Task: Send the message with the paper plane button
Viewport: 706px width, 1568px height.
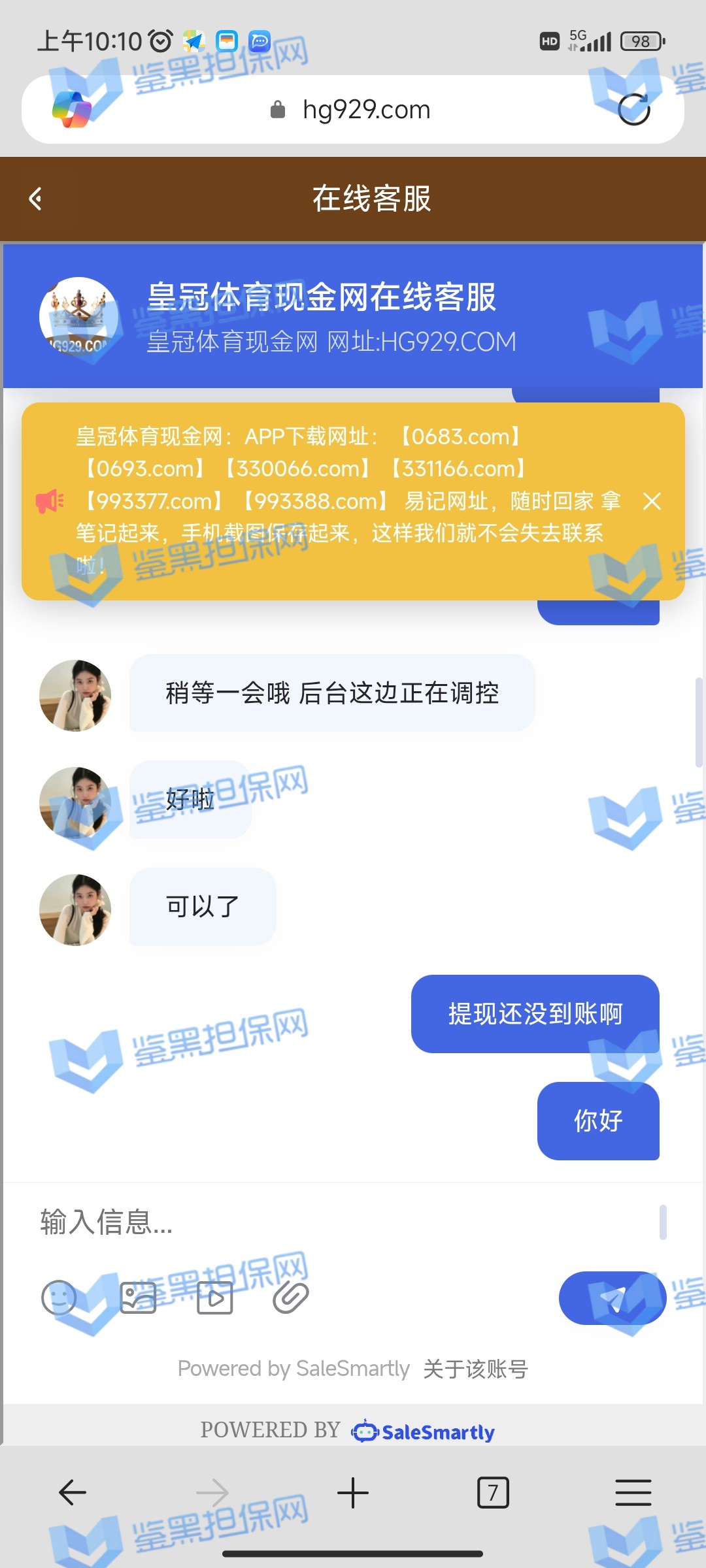Action: (x=612, y=1298)
